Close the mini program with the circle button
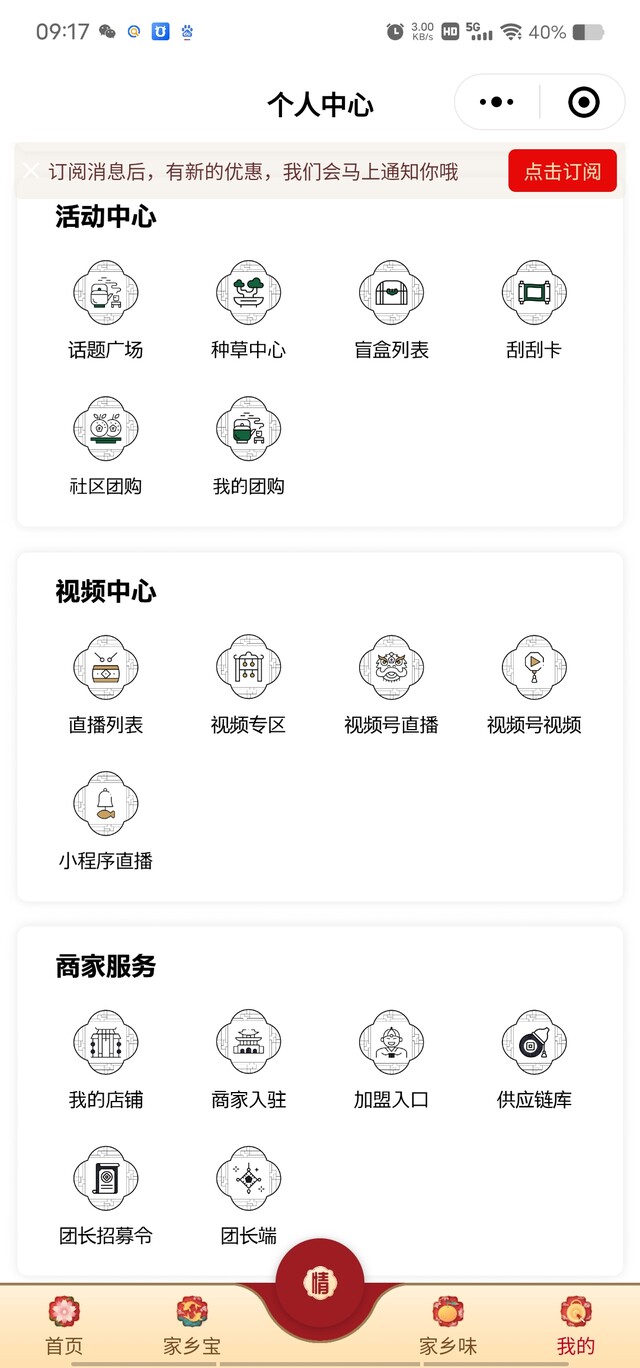The width and height of the screenshot is (640, 1368). pyautogui.click(x=583, y=102)
